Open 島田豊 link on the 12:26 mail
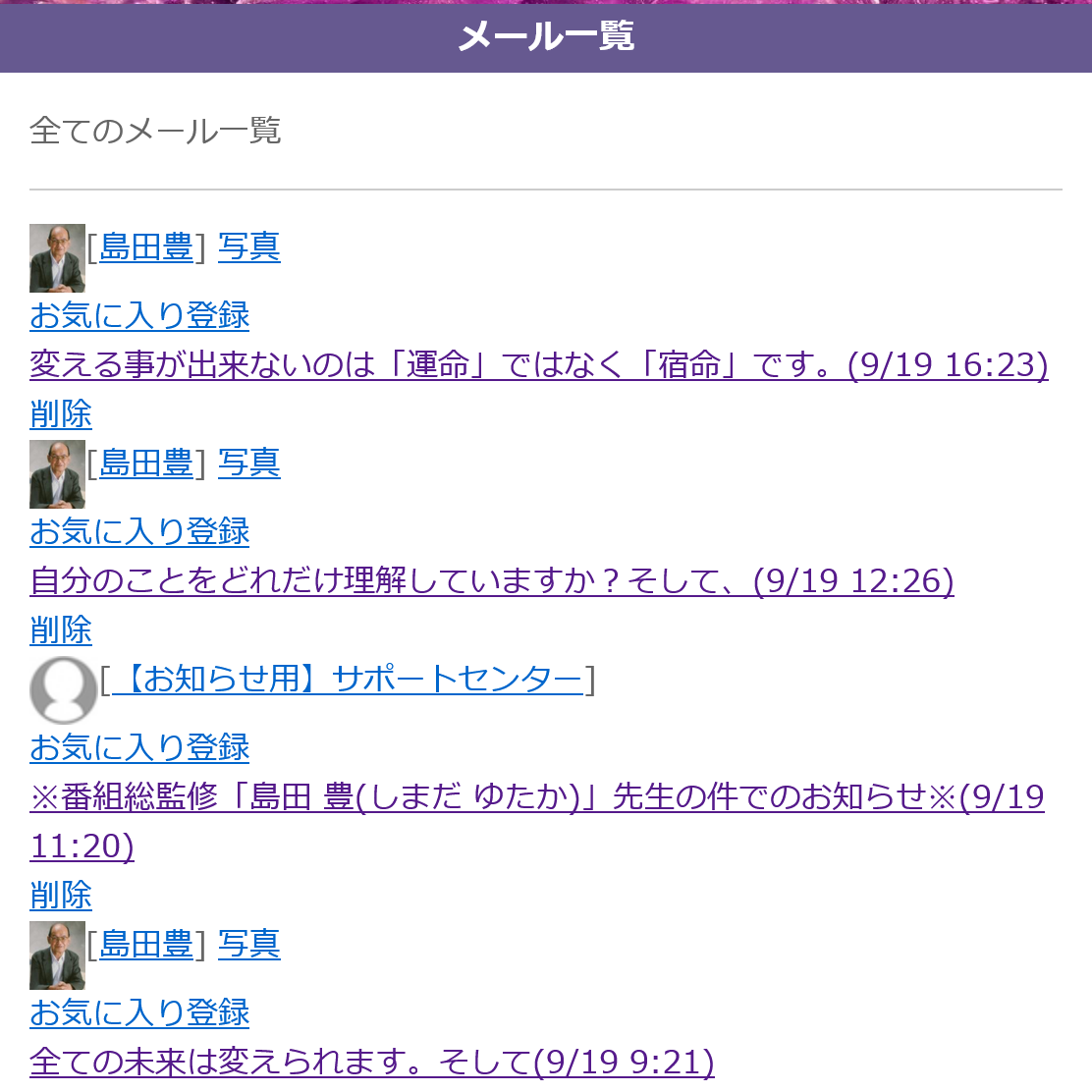The width and height of the screenshot is (1092, 1092). pyautogui.click(x=145, y=464)
